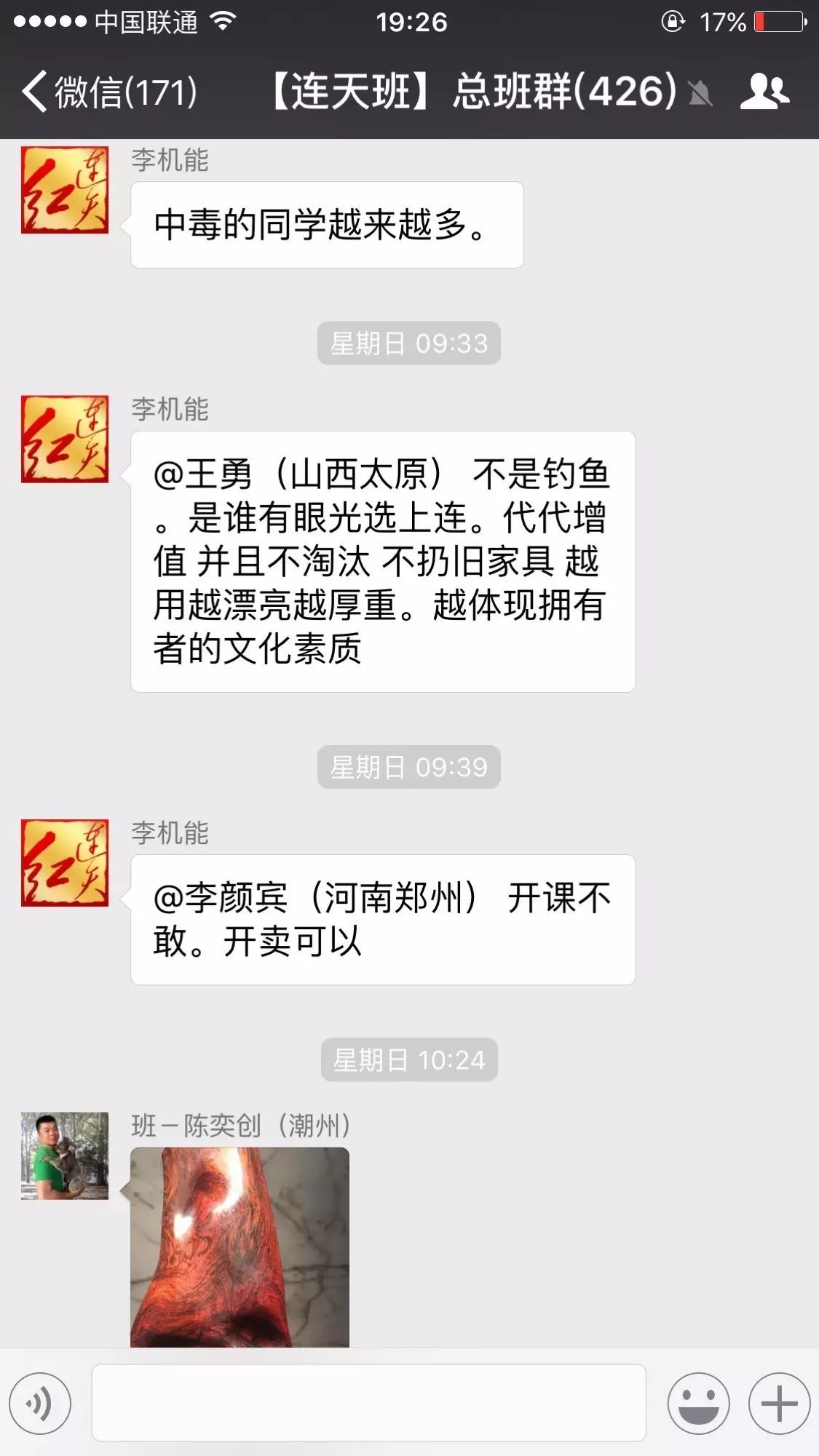819x1456 pixels.
Task: View 班一陈奕创 (潮州) profile avatar
Action: [x=65, y=1155]
